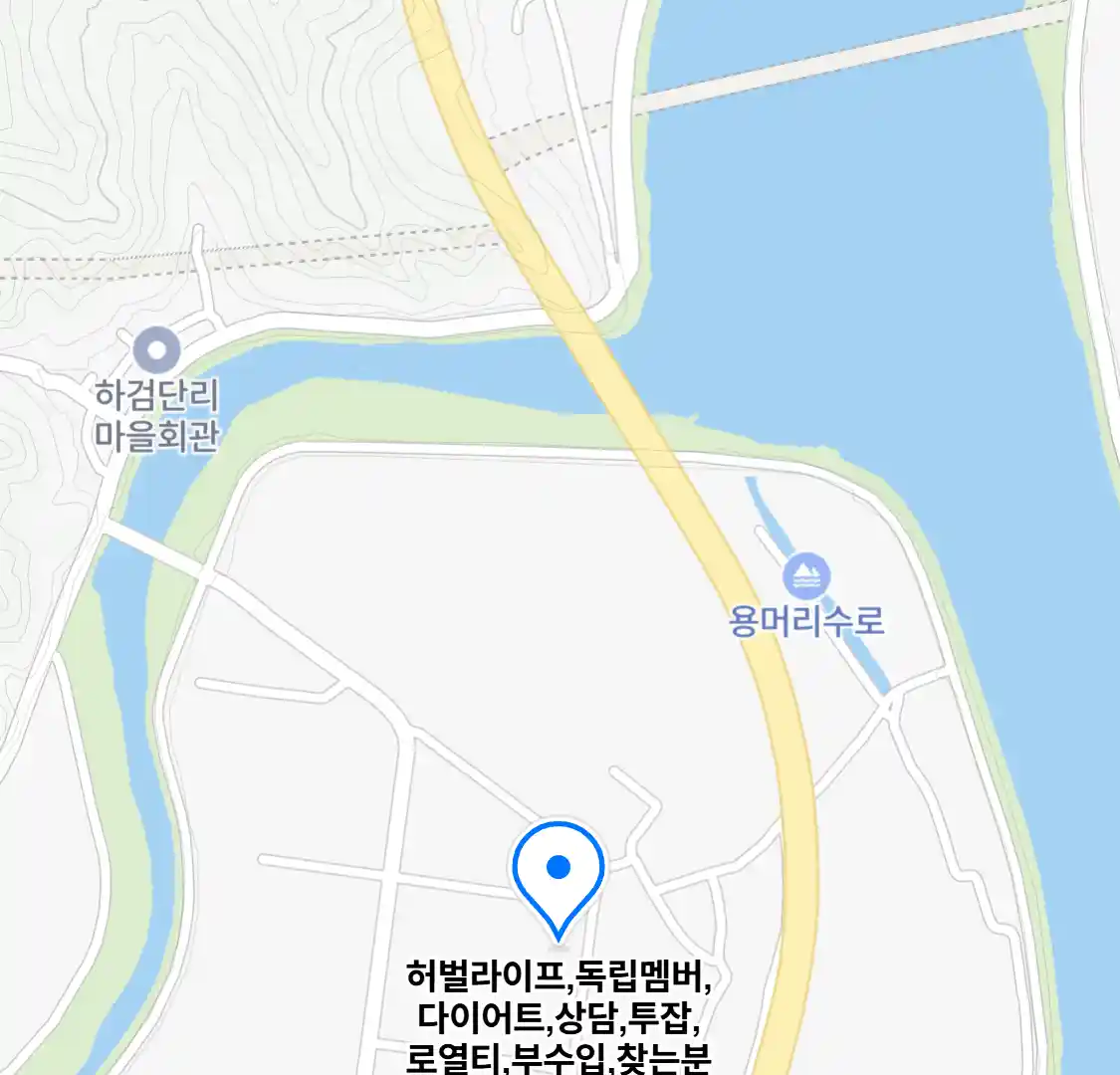
Task: Open the 하검단리 마을회관 map marker
Action: click(157, 351)
